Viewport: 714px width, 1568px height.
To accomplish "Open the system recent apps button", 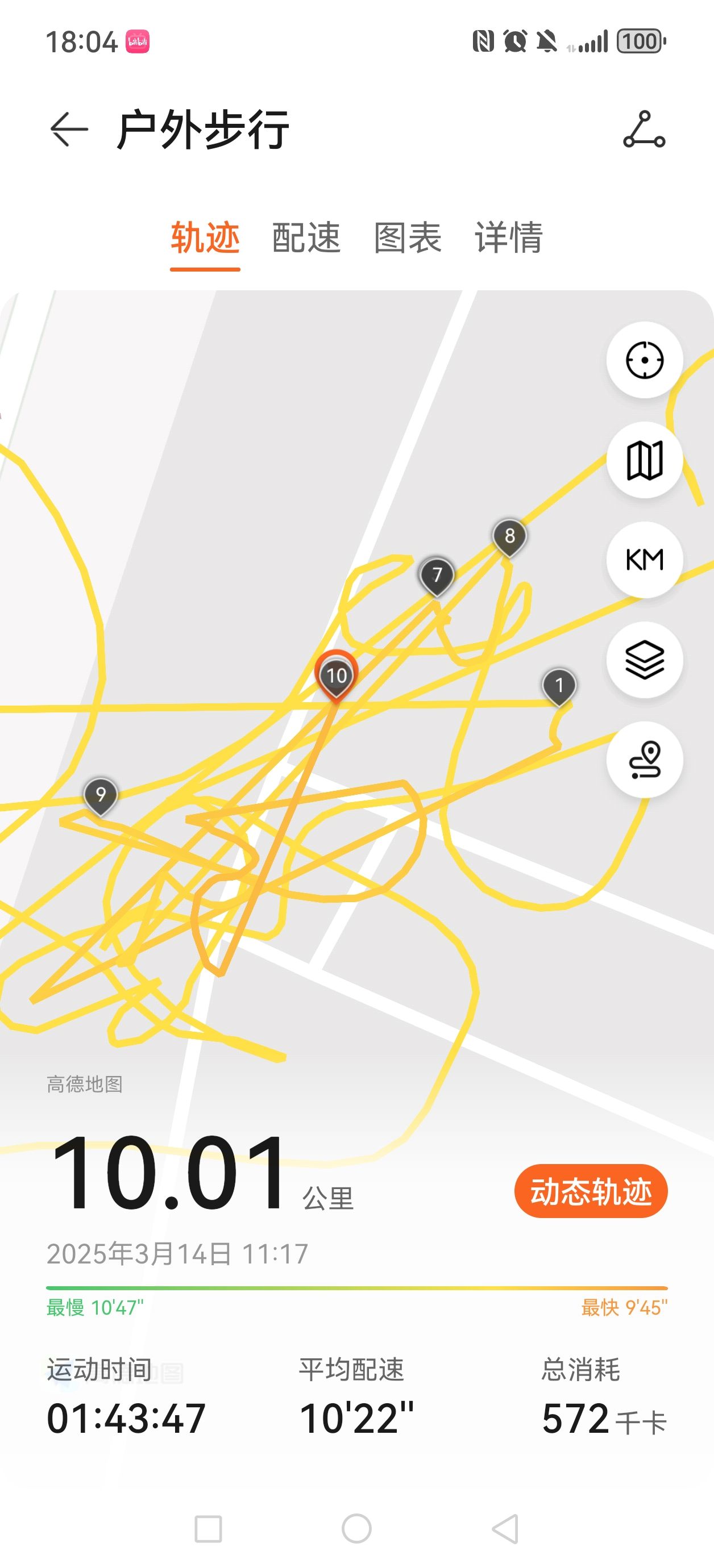I will click(x=207, y=1528).
